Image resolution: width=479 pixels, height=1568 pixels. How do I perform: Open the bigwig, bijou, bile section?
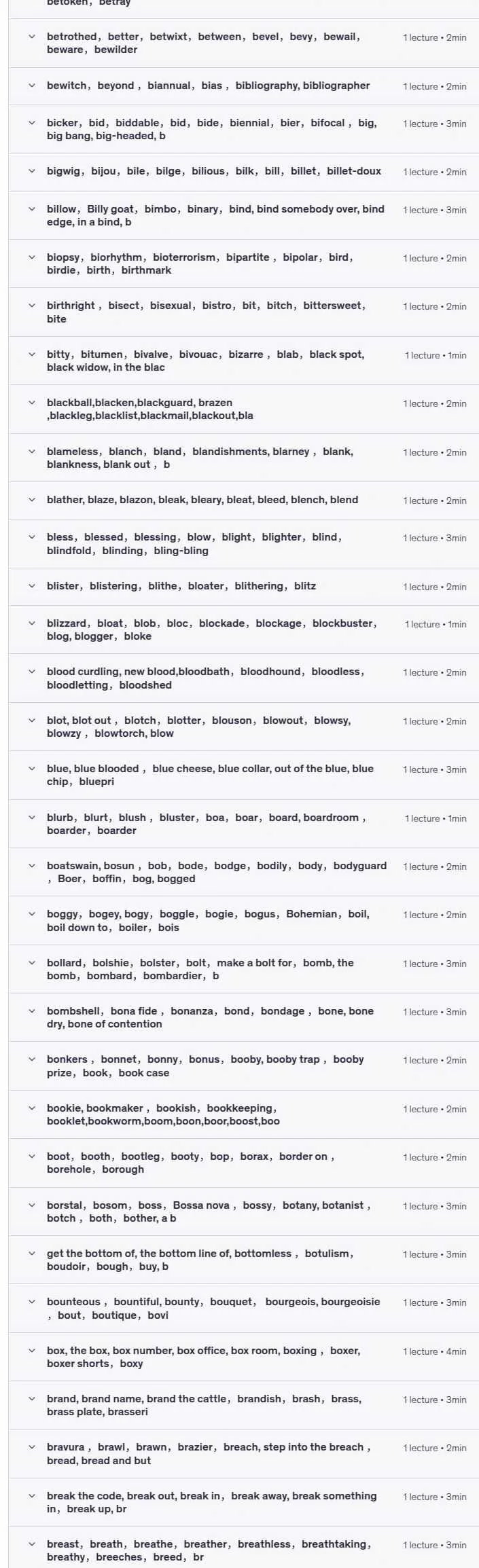click(243, 171)
